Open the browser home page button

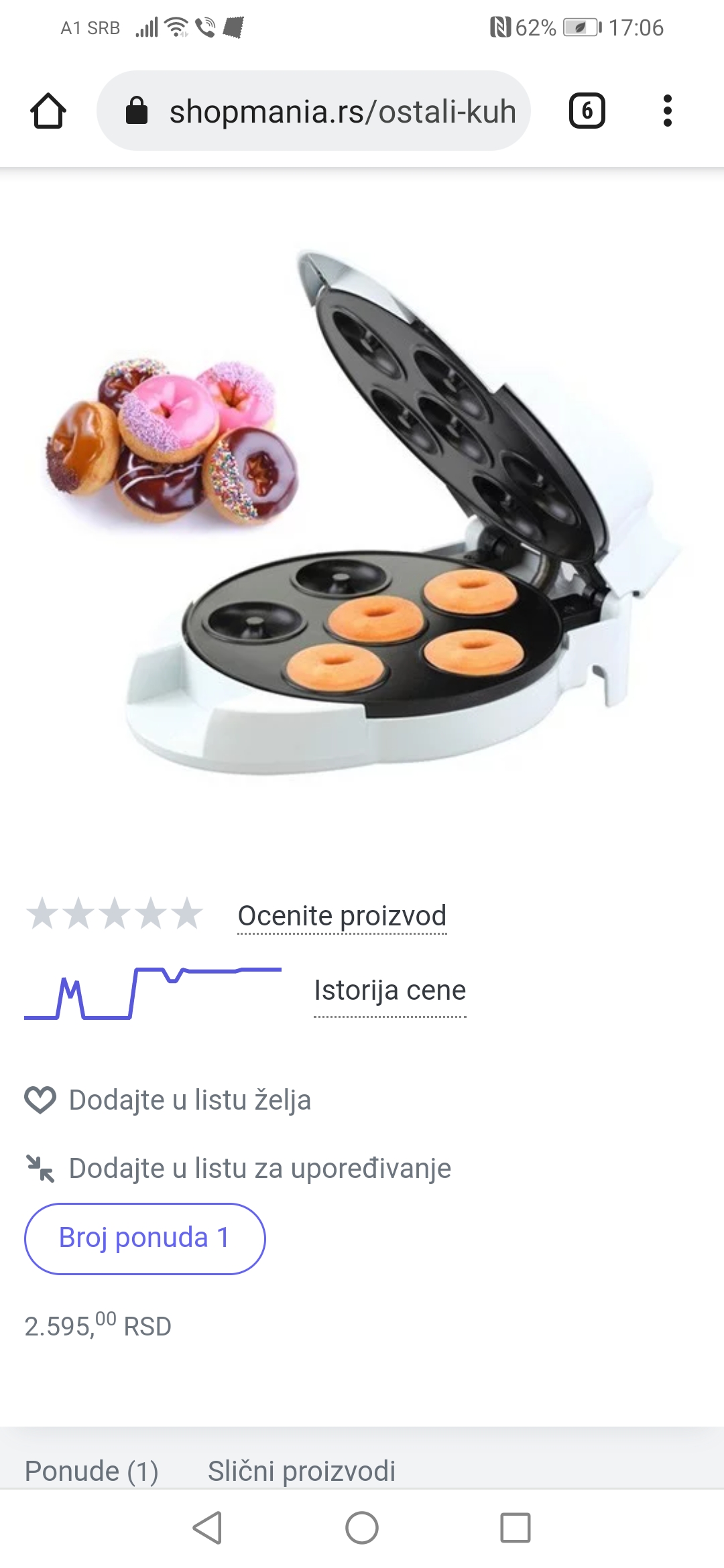click(x=48, y=111)
